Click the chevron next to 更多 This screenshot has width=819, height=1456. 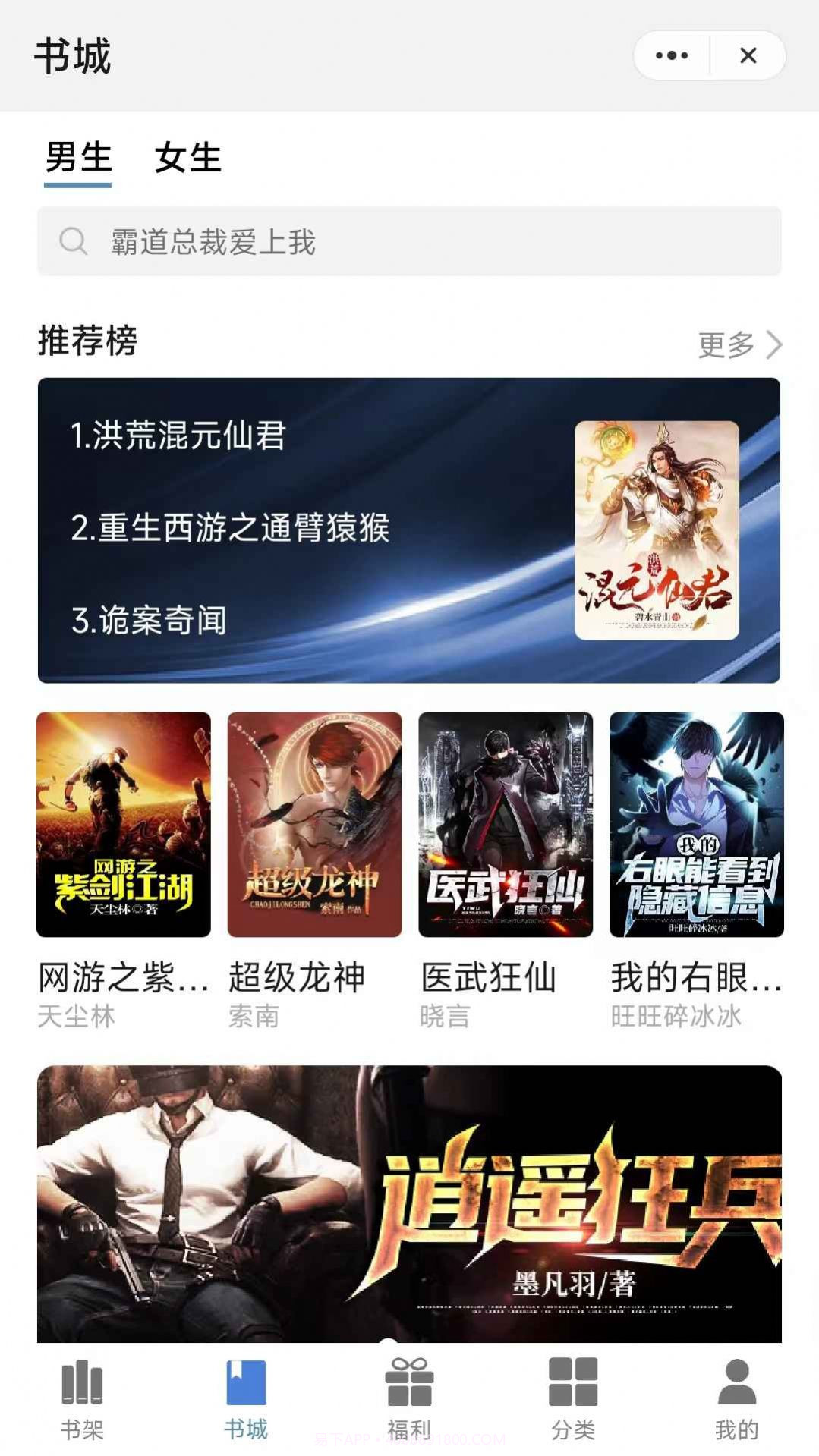coord(773,344)
